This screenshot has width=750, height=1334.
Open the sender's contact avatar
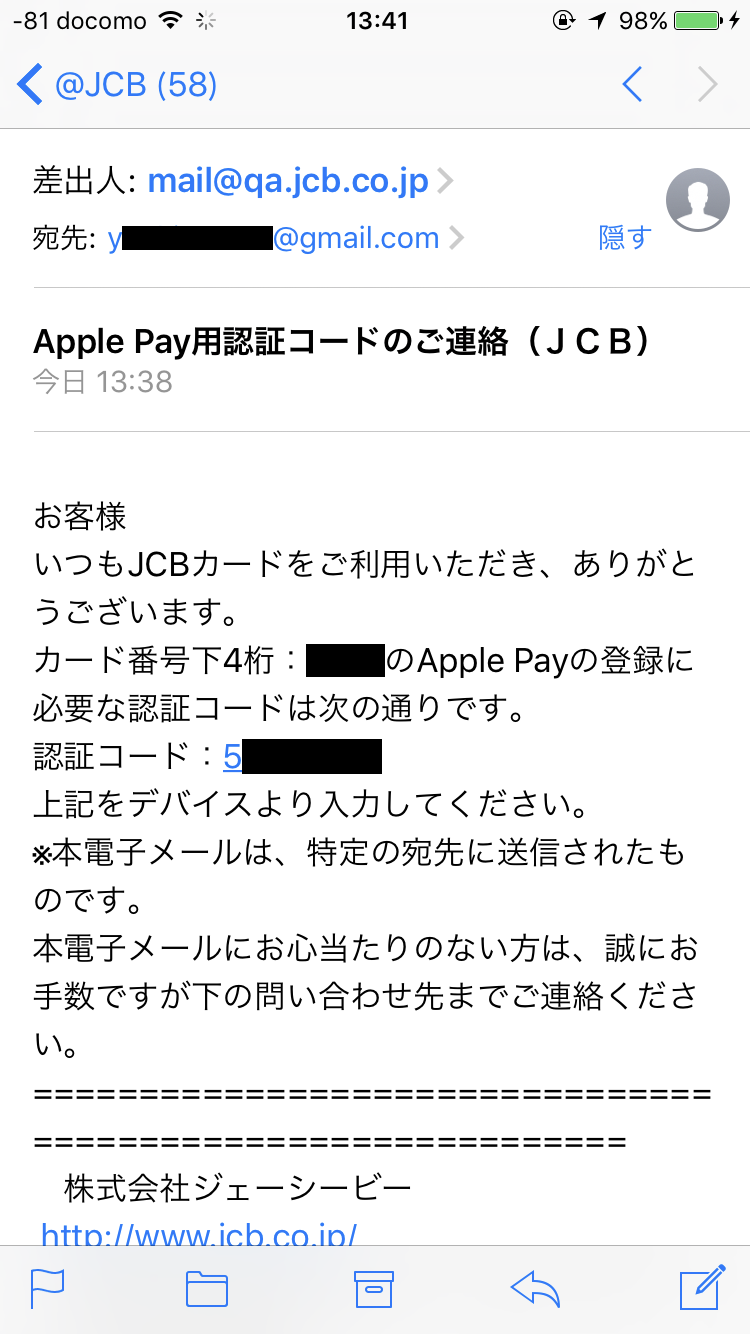pyautogui.click(x=698, y=200)
